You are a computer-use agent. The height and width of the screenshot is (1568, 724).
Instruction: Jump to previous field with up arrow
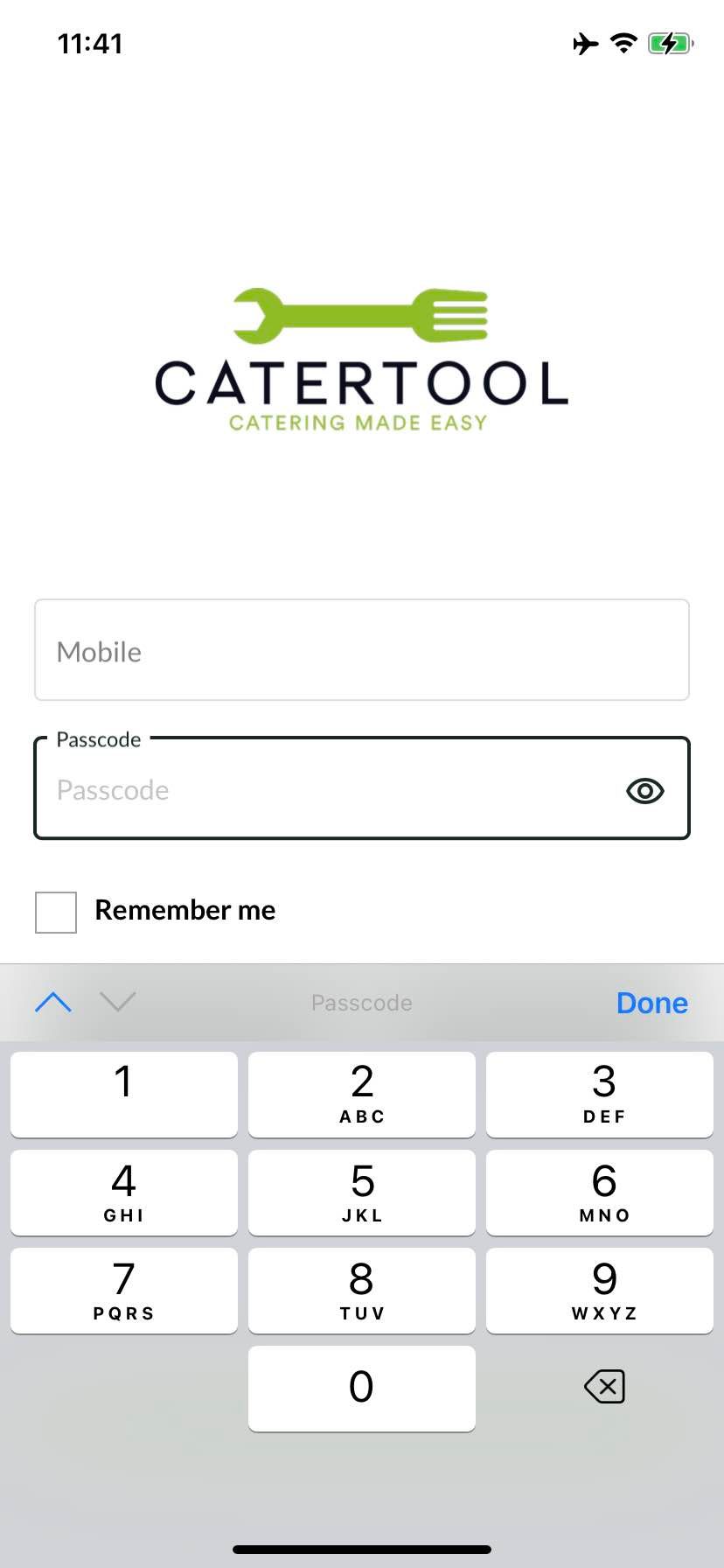pos(53,1002)
